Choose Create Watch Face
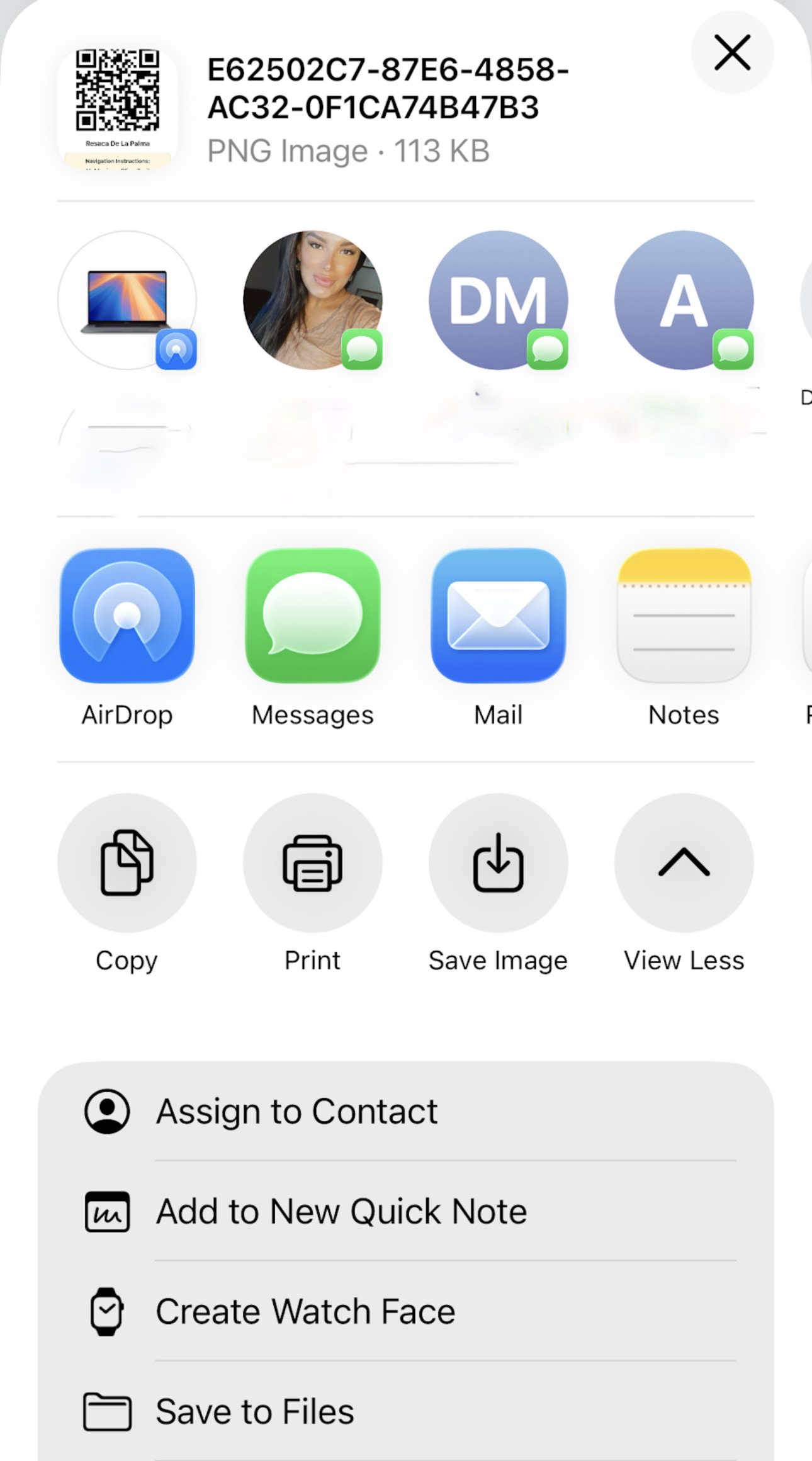 [x=406, y=1311]
